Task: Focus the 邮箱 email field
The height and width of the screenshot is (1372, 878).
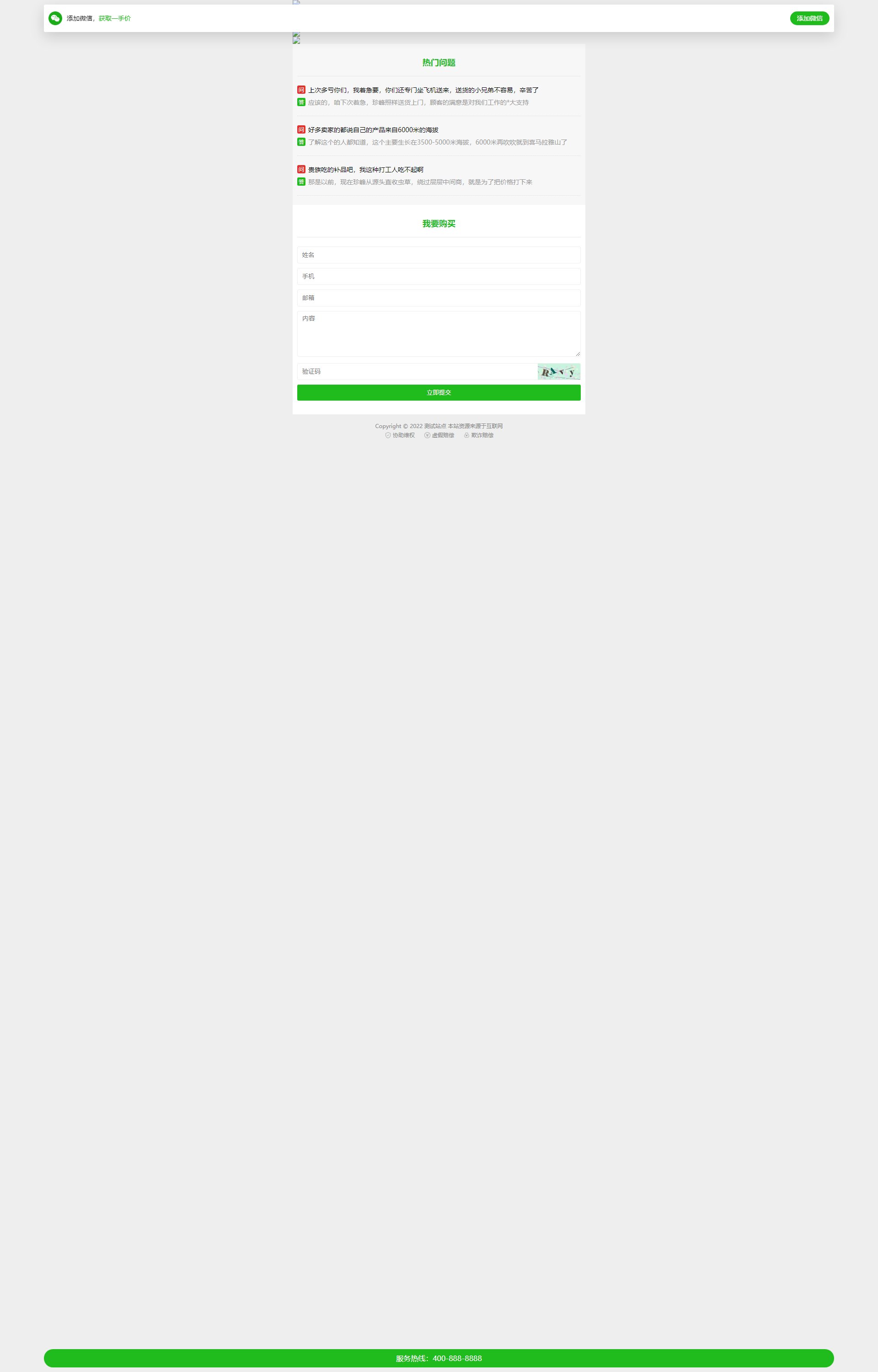Action: (x=439, y=298)
